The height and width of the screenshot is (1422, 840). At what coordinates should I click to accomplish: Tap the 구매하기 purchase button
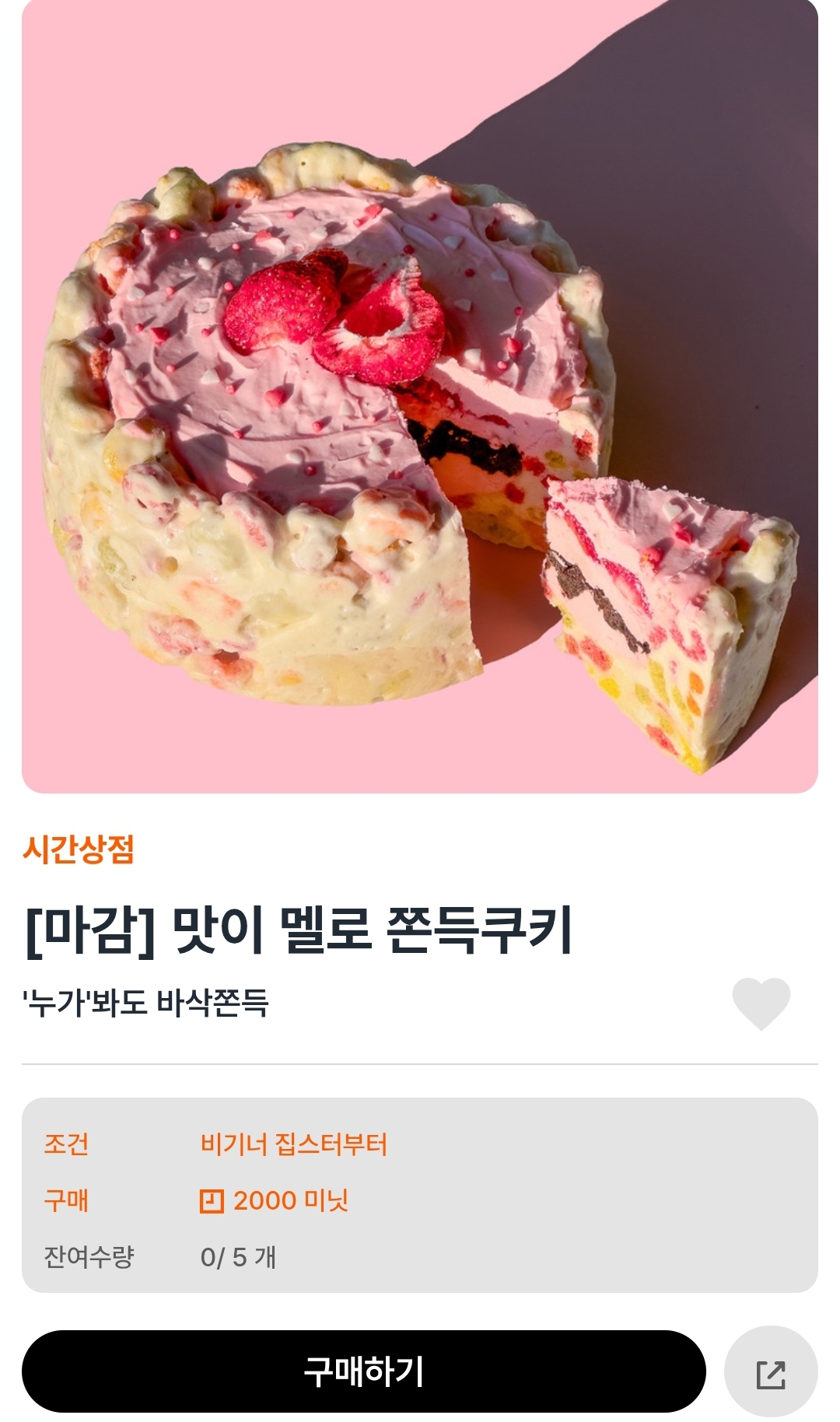pyautogui.click(x=363, y=1371)
